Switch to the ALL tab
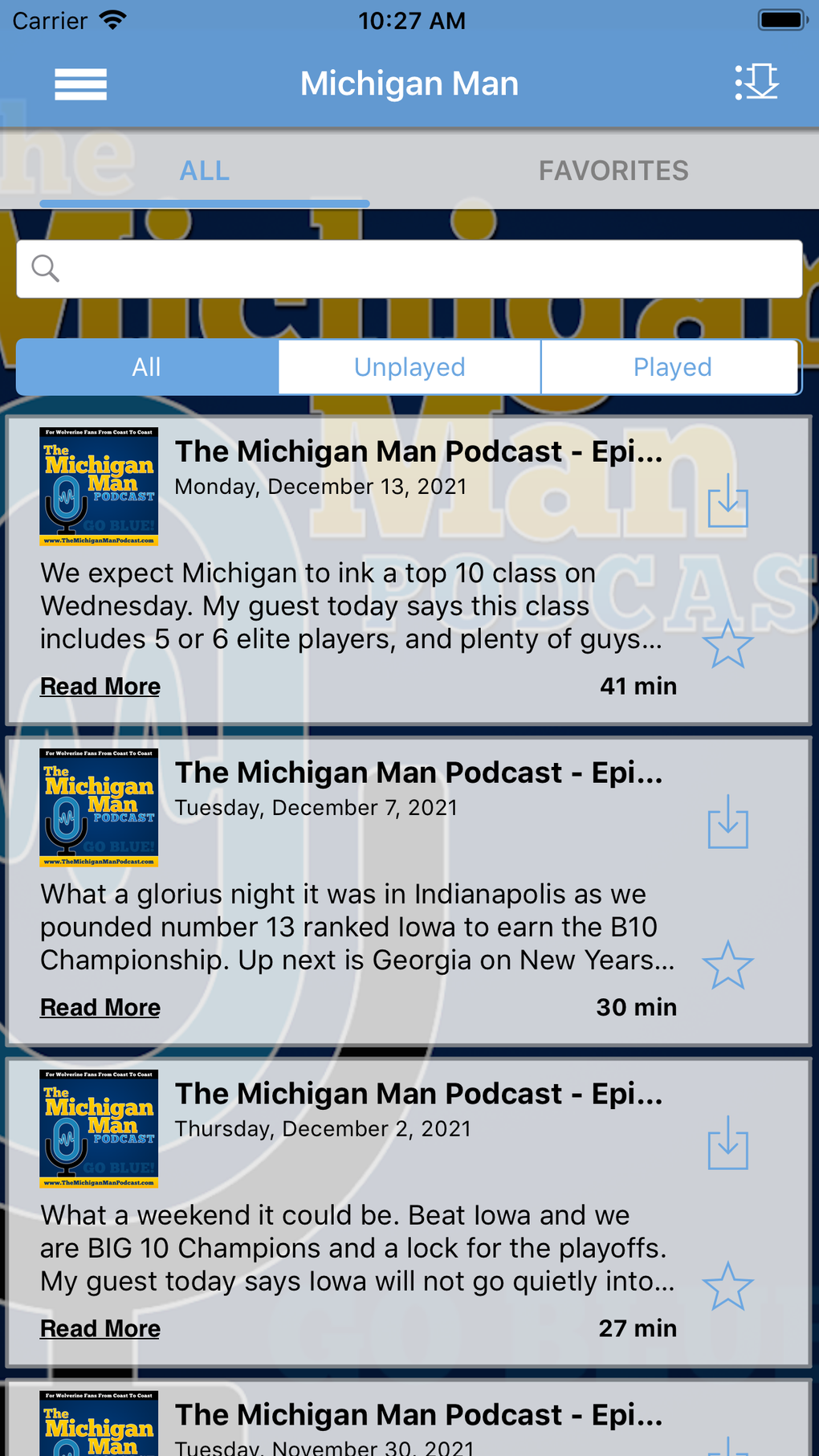The width and height of the screenshot is (819, 1456). point(204,169)
